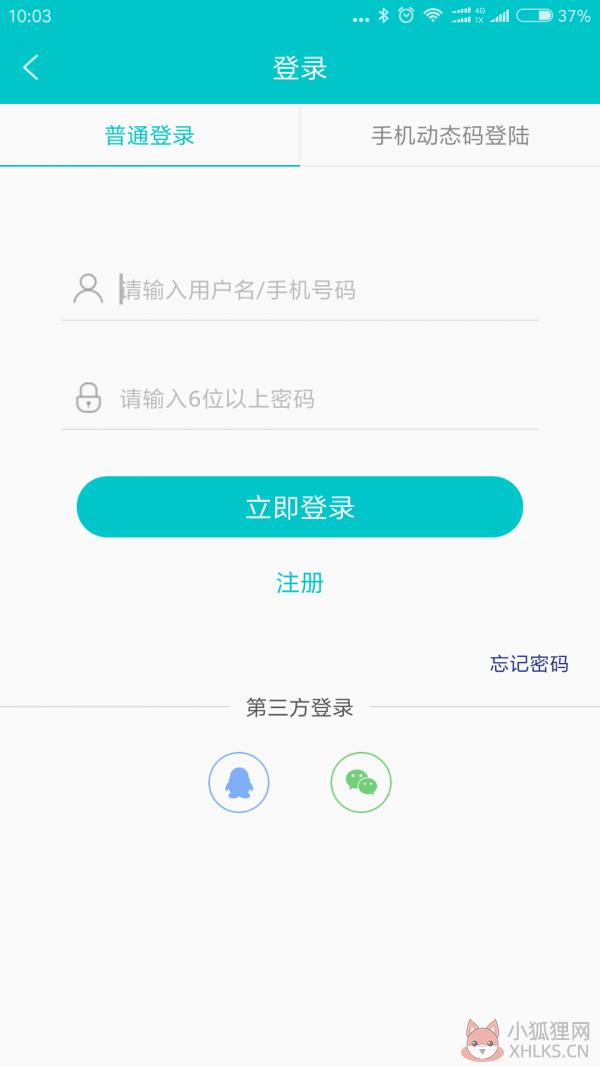Log in with the WeChat icon
This screenshot has height=1067, width=600.
click(361, 782)
